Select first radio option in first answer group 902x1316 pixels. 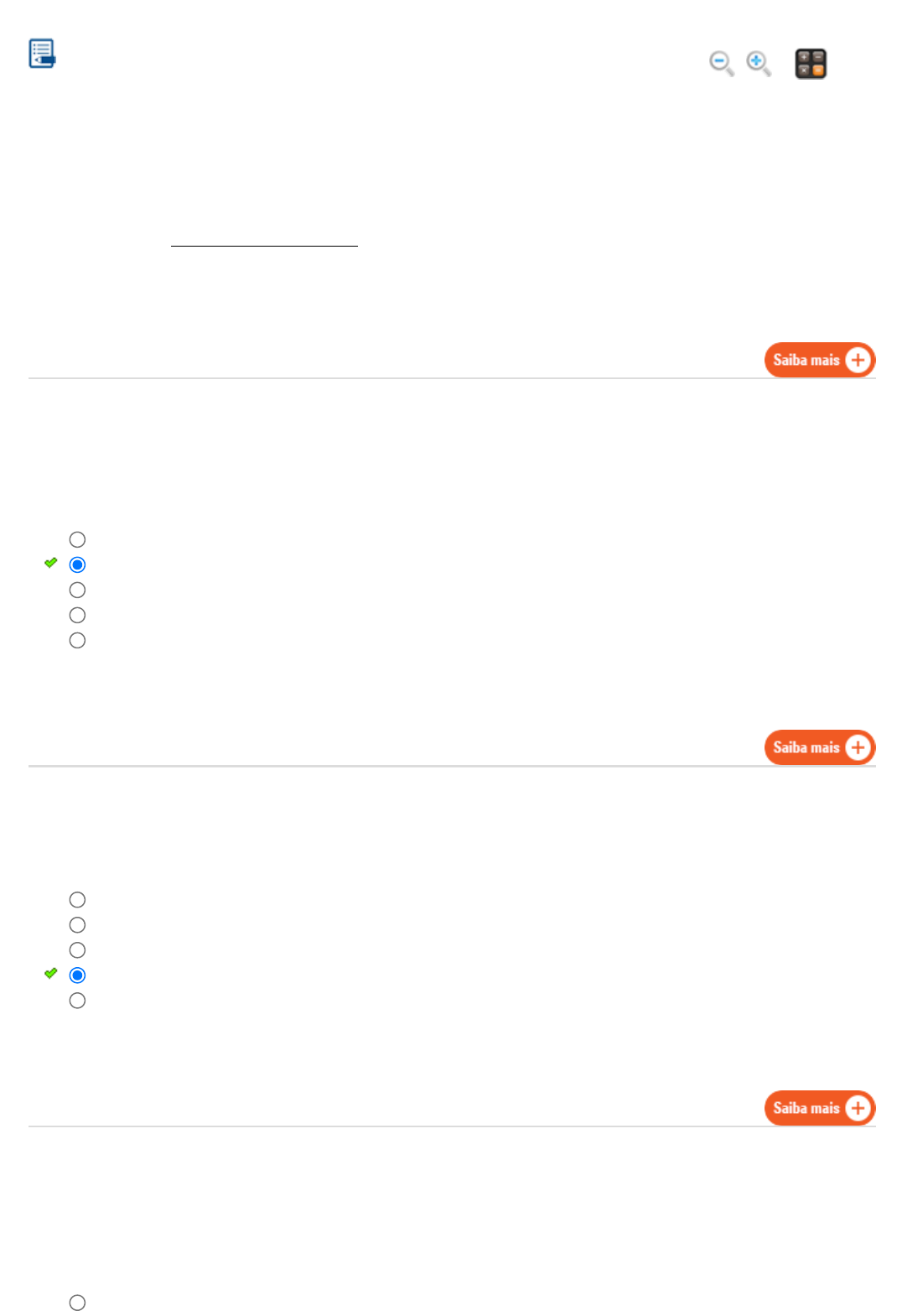tap(77, 539)
